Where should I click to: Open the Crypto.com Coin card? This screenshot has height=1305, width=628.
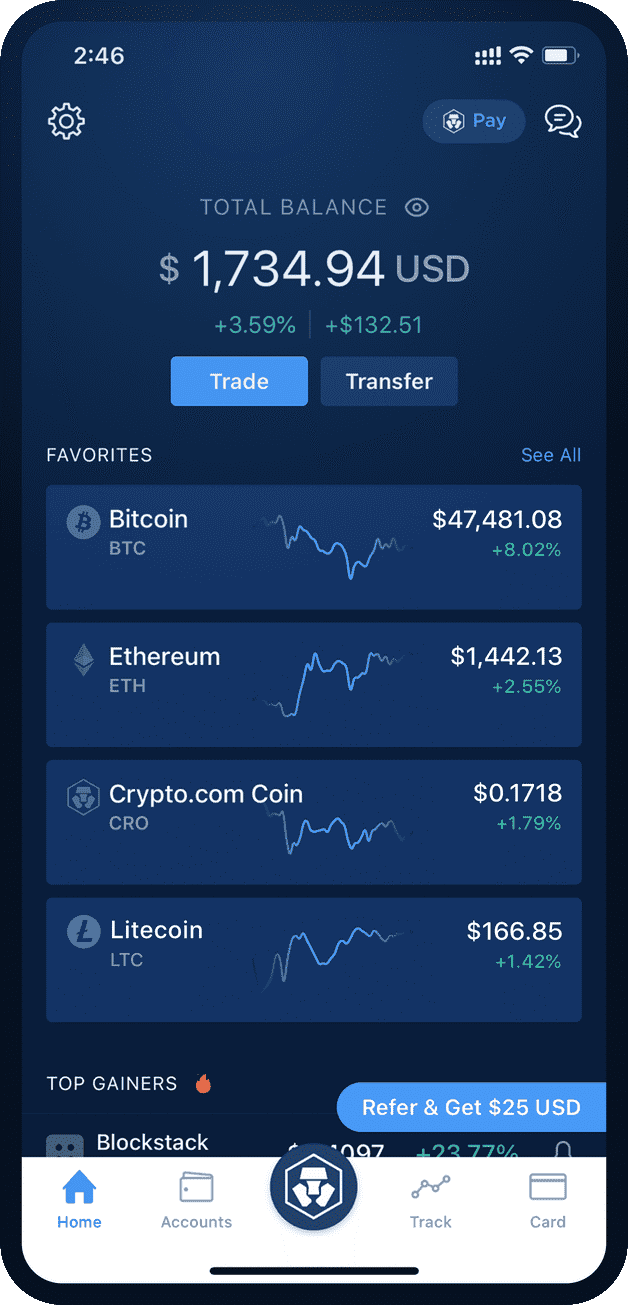(x=313, y=821)
